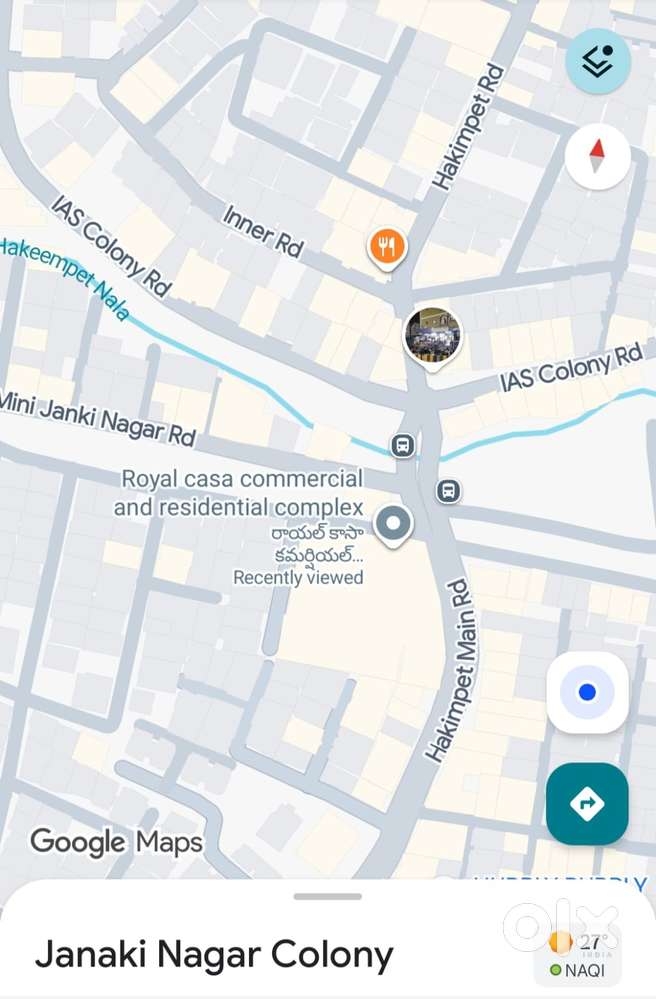Viewport: 656px width, 999px height.
Task: Open the map layers button
Action: 597,61
